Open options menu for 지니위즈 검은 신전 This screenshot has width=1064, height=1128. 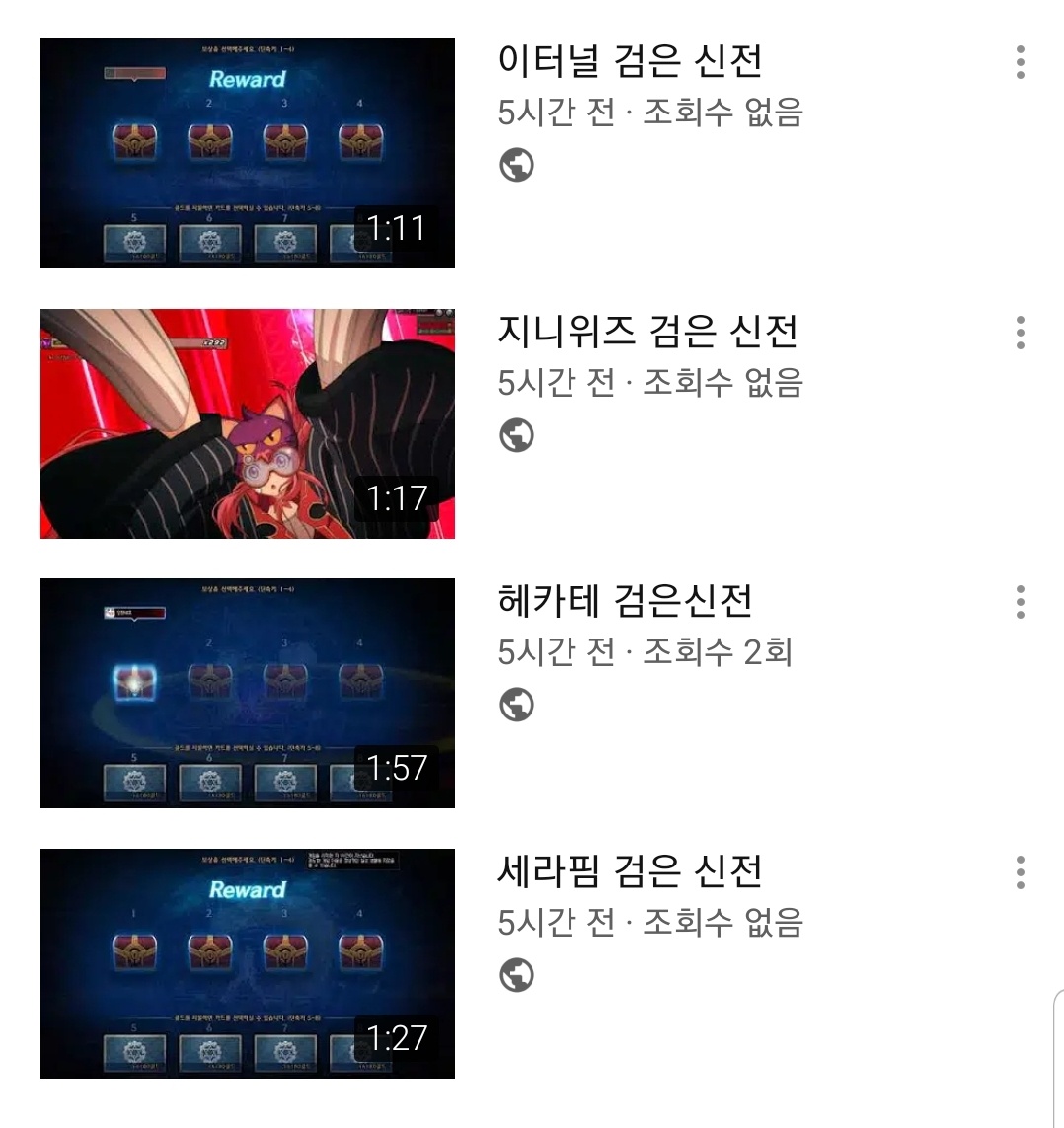1020,333
